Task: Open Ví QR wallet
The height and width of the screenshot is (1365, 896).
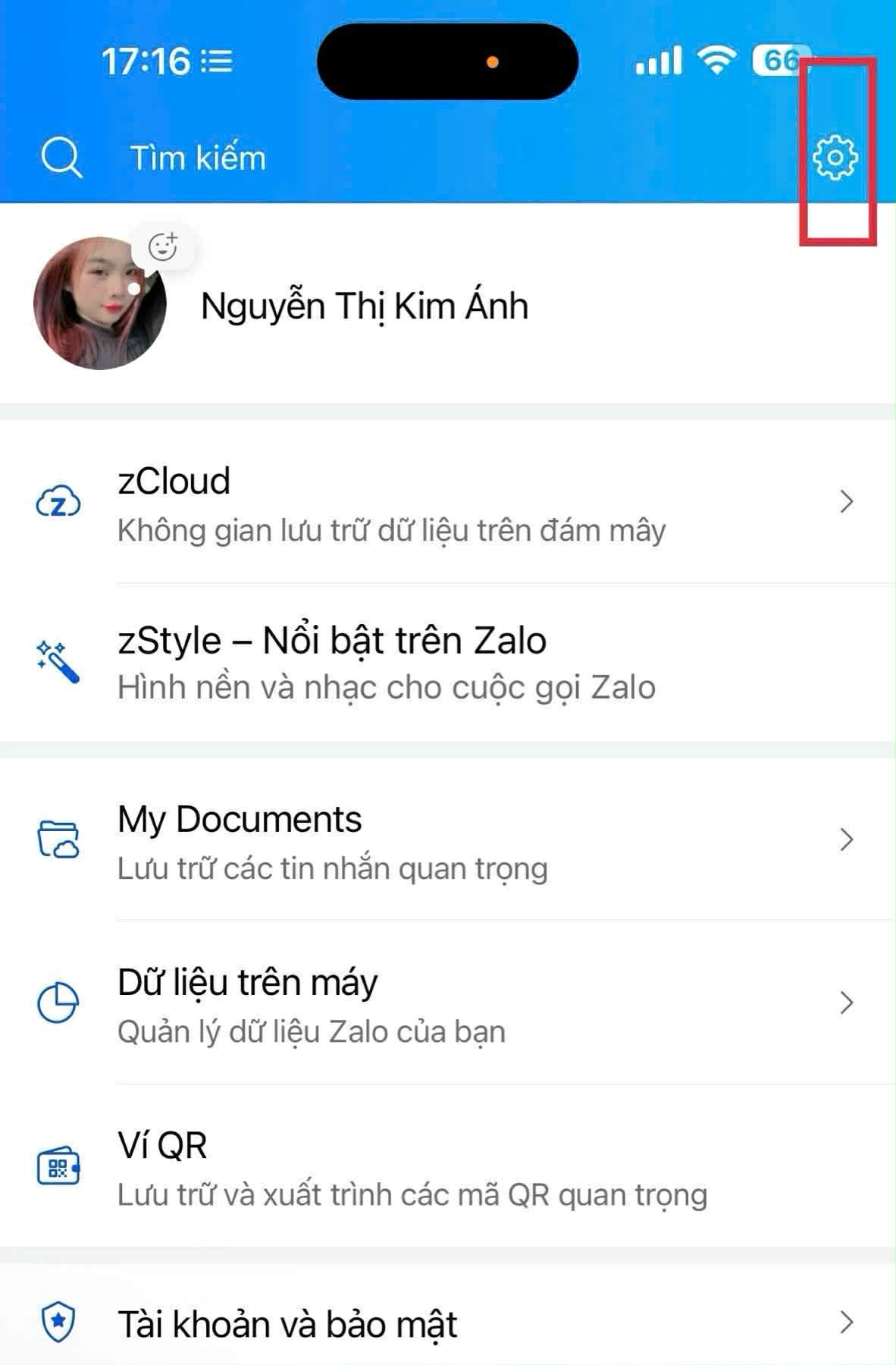Action: pos(447,1168)
